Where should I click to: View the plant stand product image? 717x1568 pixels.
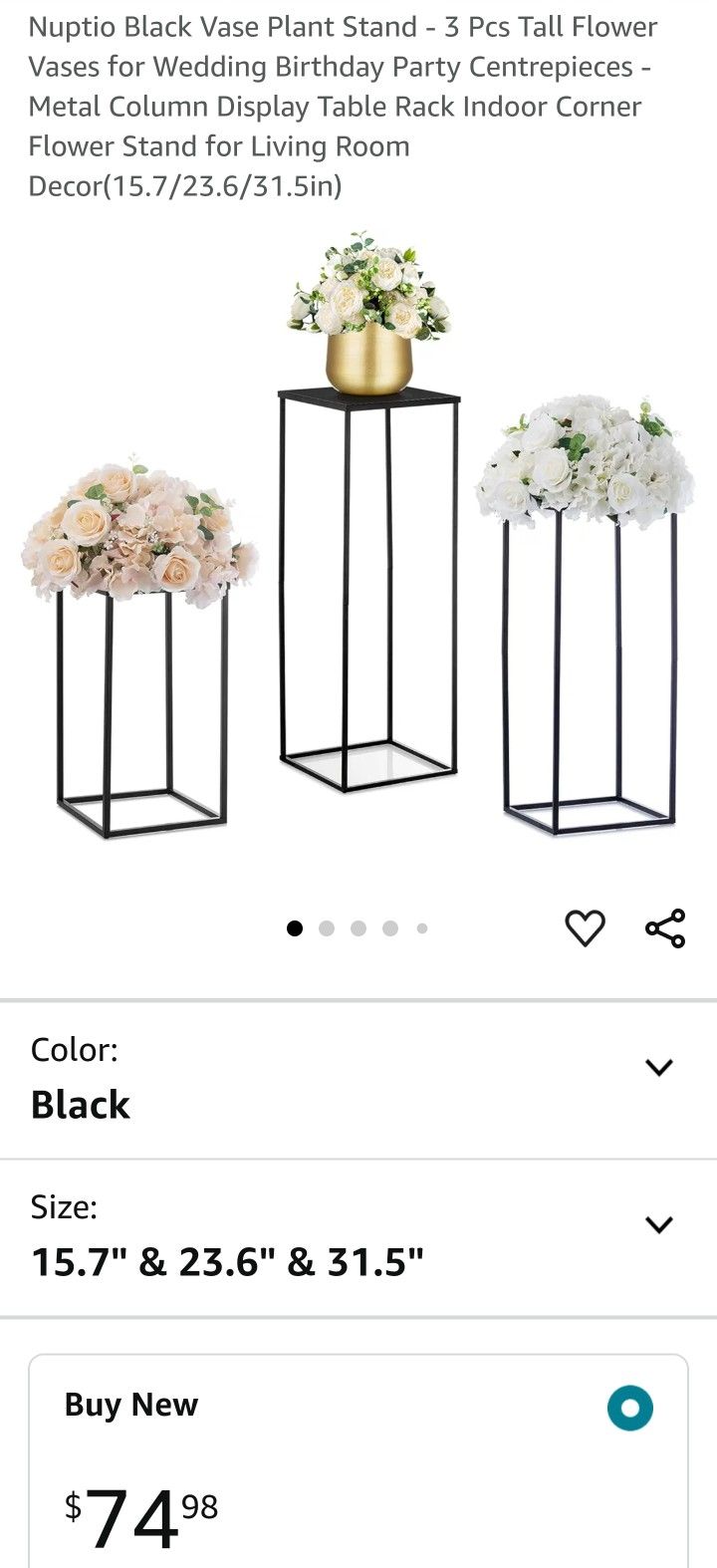[358, 538]
